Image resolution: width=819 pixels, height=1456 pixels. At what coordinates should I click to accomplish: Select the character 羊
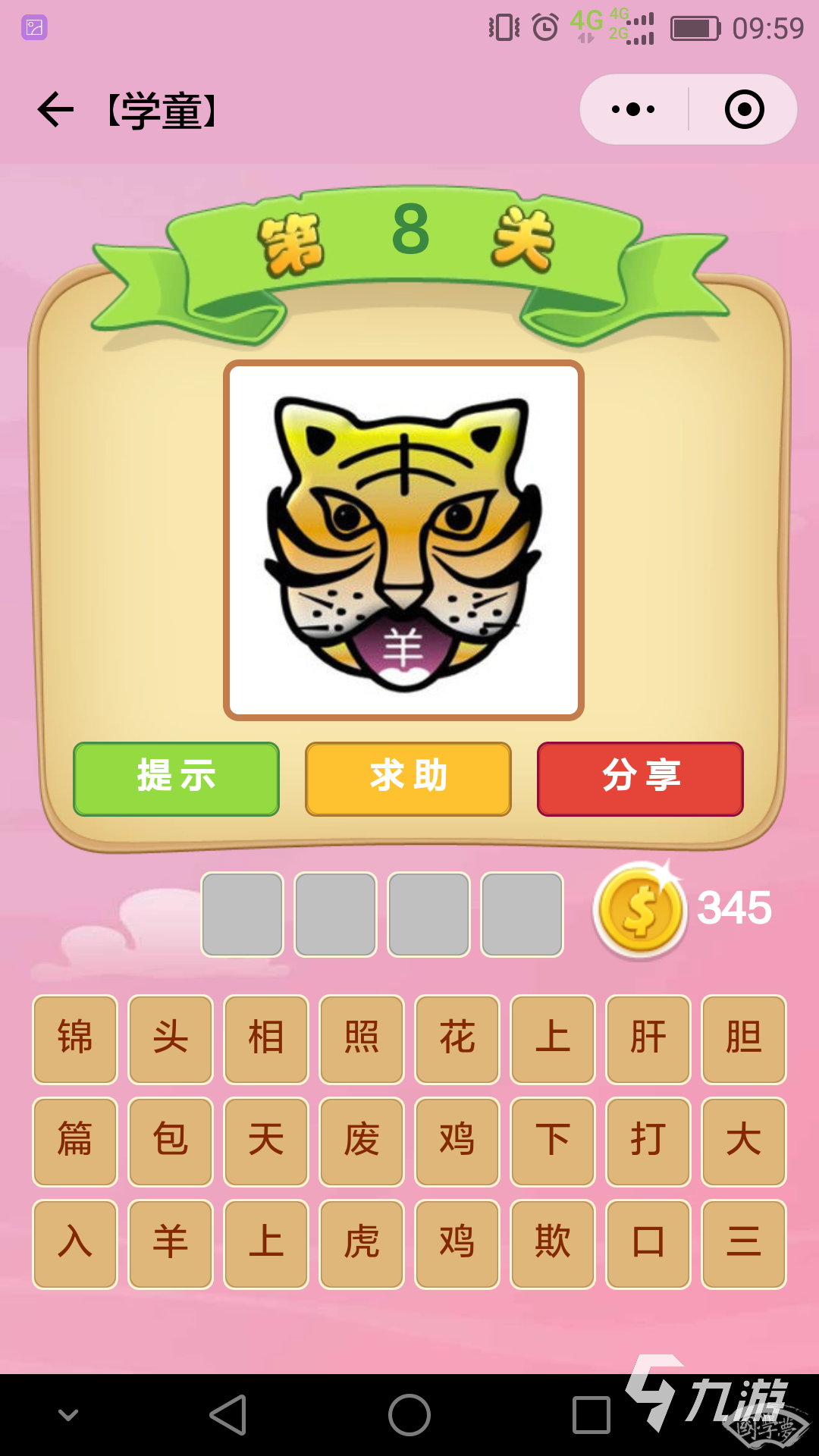[171, 1244]
